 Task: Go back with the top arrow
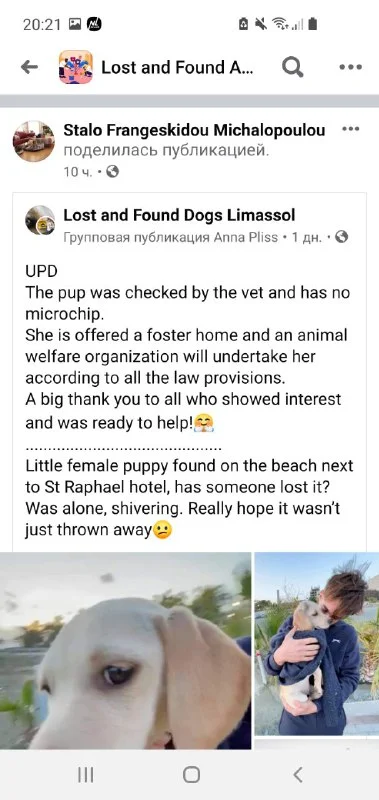(x=30, y=67)
